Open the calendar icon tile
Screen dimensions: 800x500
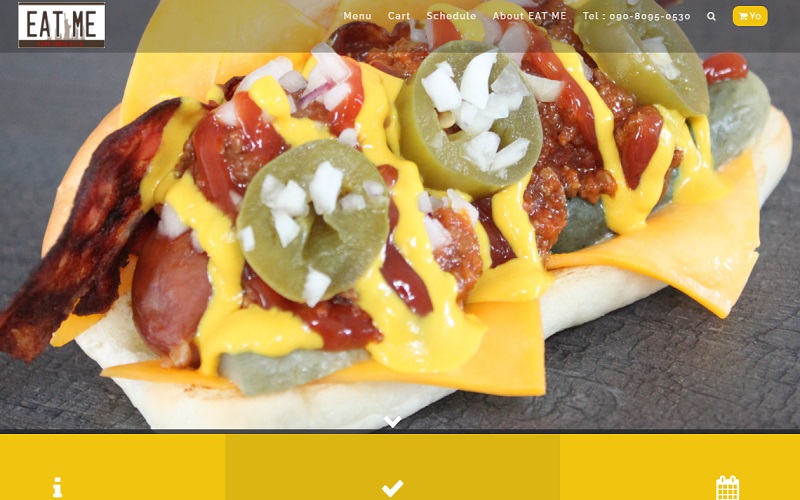point(727,487)
